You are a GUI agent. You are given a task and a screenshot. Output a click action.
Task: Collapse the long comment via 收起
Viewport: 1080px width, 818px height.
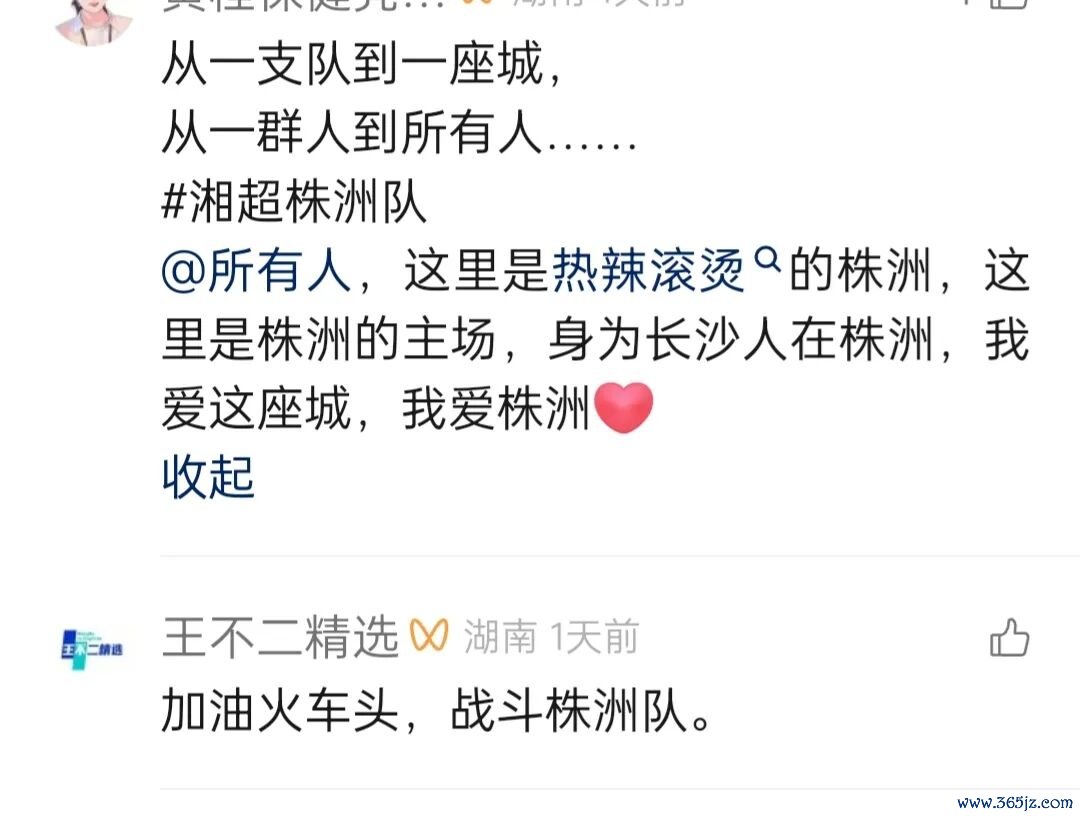208,478
